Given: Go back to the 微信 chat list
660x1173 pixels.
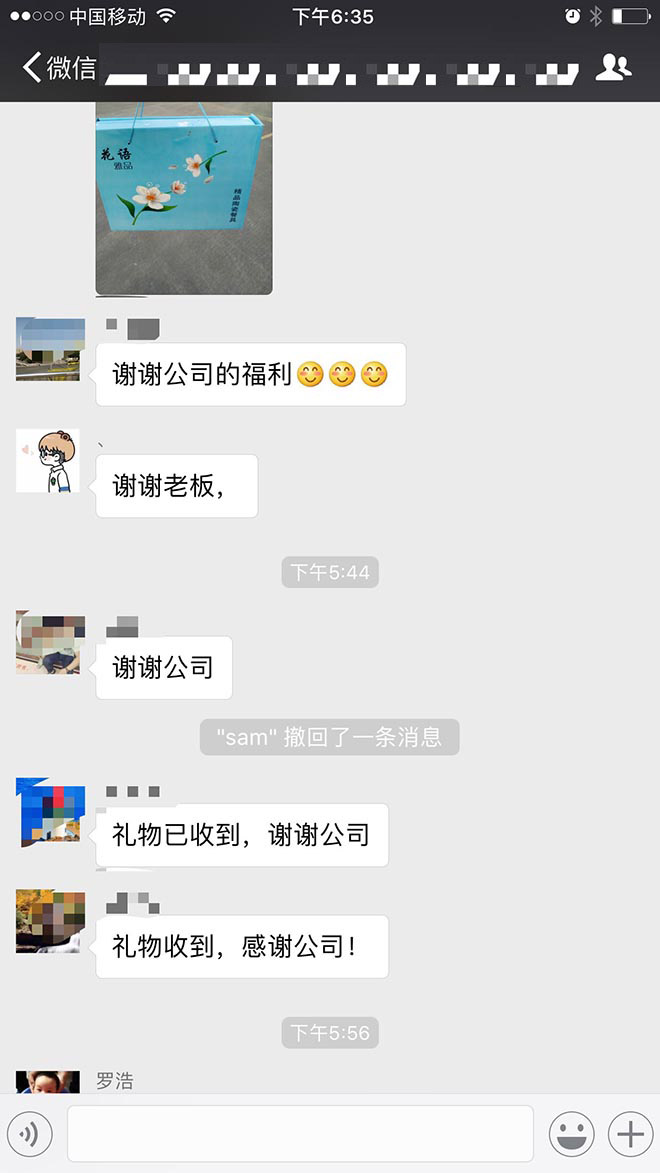Looking at the screenshot, I should (60, 68).
